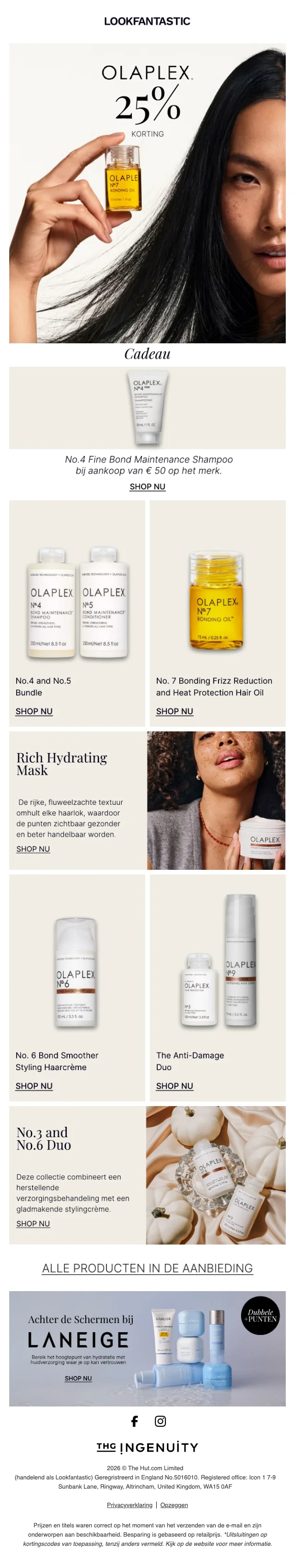Viewport: 295px width, 1568px height.
Task: View Alle Producten in de Aanbieding
Action: tap(147, 1268)
